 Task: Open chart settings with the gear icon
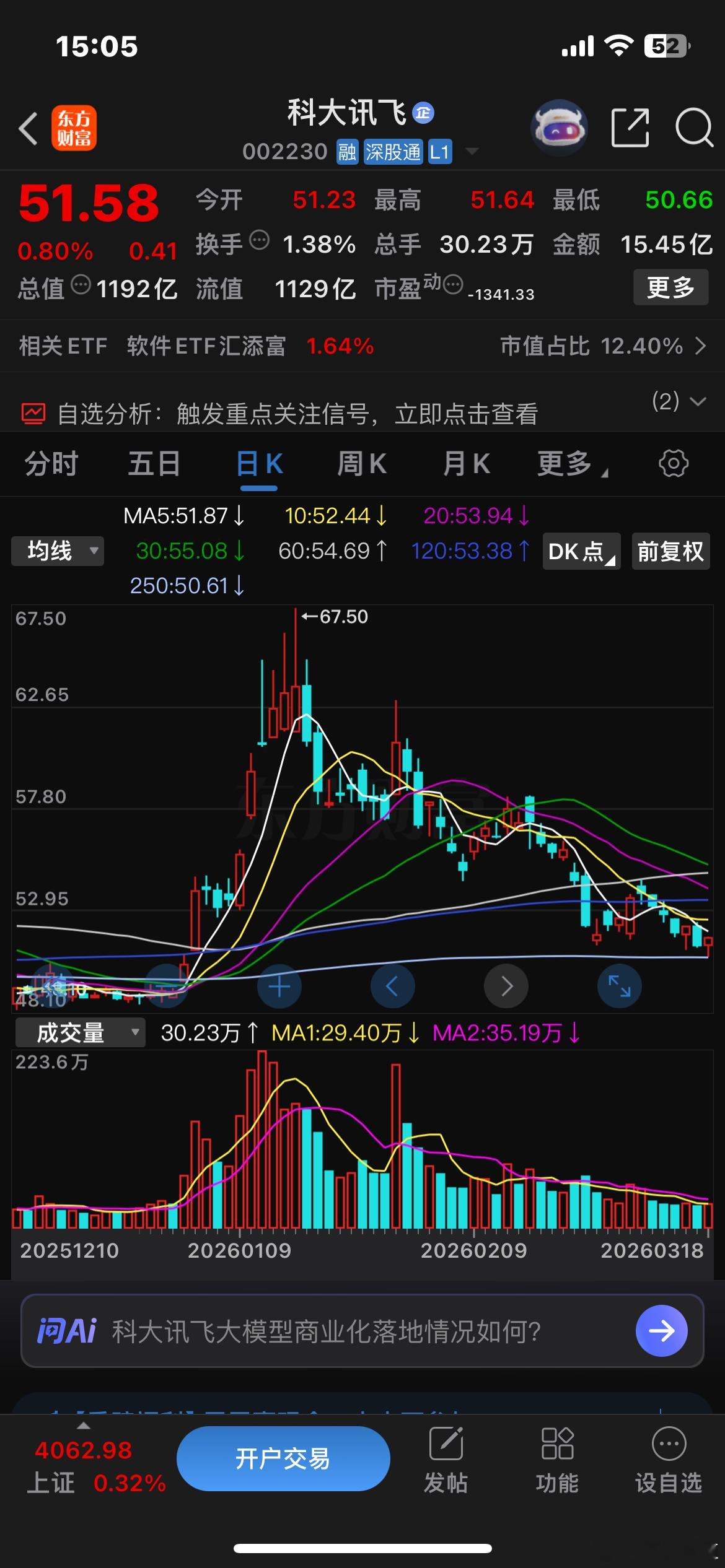coord(674,463)
